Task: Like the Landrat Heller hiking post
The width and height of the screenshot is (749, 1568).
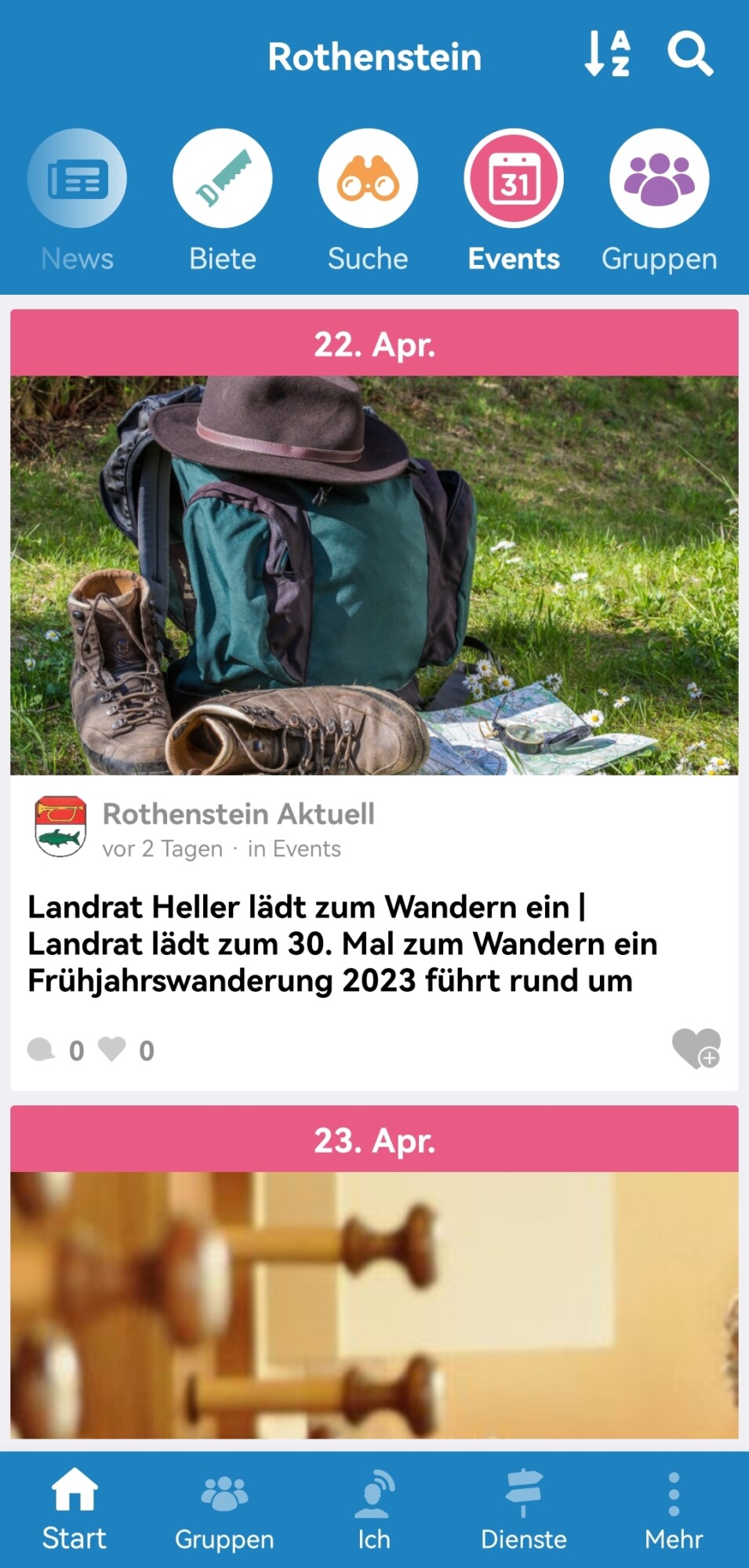Action: [112, 1049]
